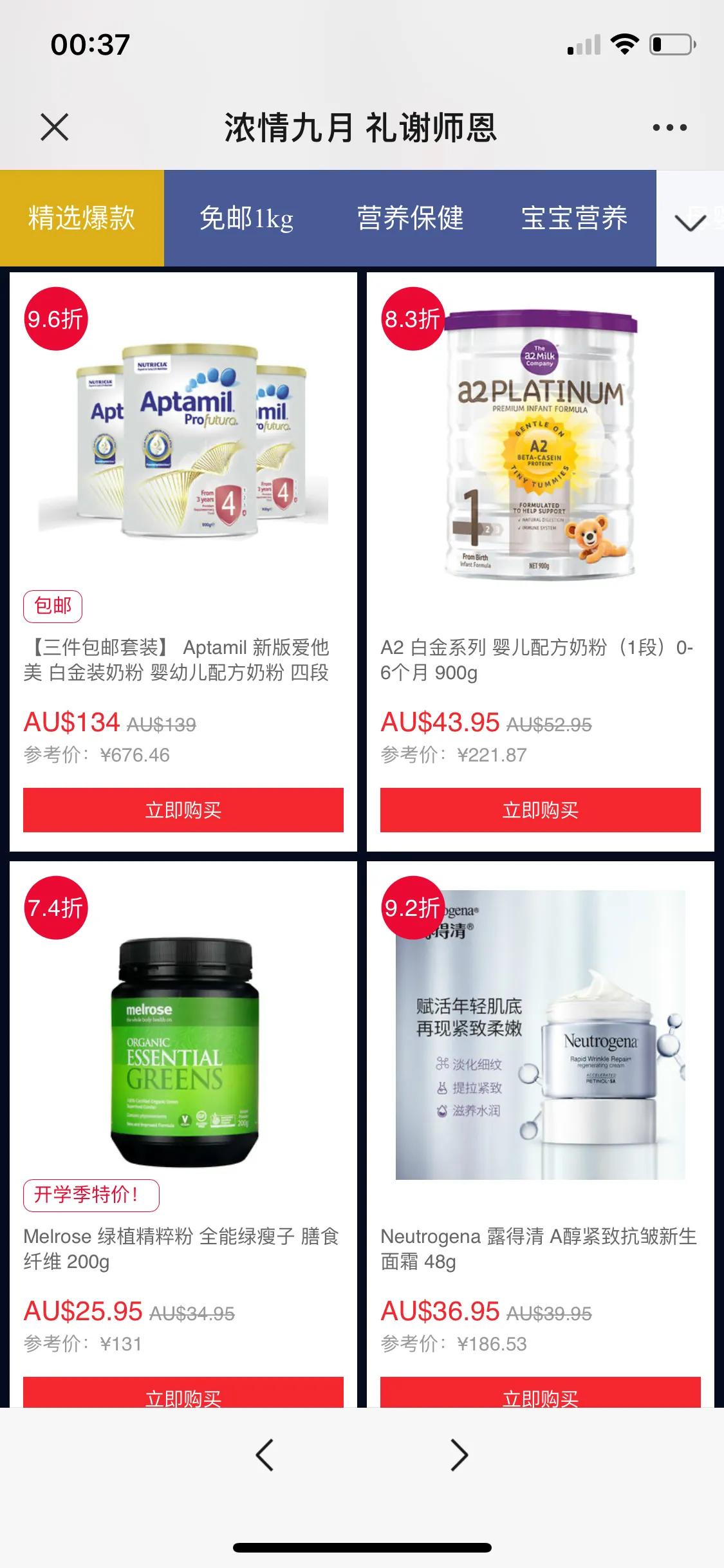The image size is (724, 1568).
Task: Click the Aptamil Profutura product image
Action: click(182, 451)
